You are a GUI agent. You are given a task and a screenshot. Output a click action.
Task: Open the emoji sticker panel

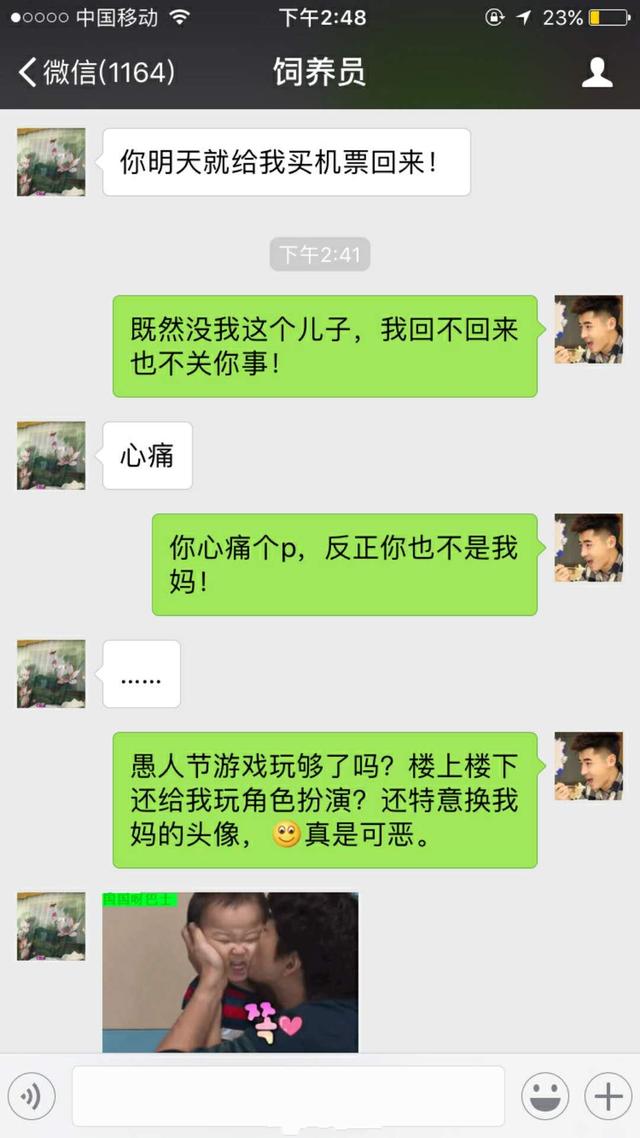545,1097
